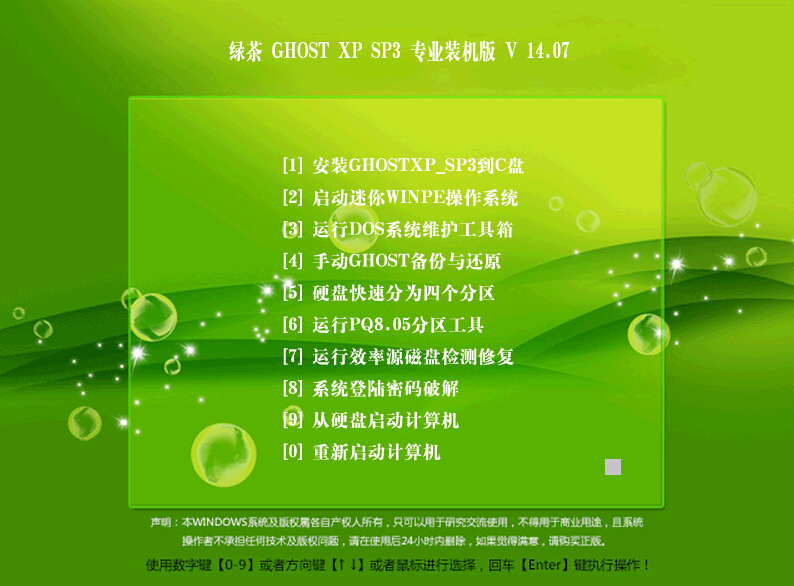
Task: Run the DOS system maintenance toolbox
Action: 398,230
